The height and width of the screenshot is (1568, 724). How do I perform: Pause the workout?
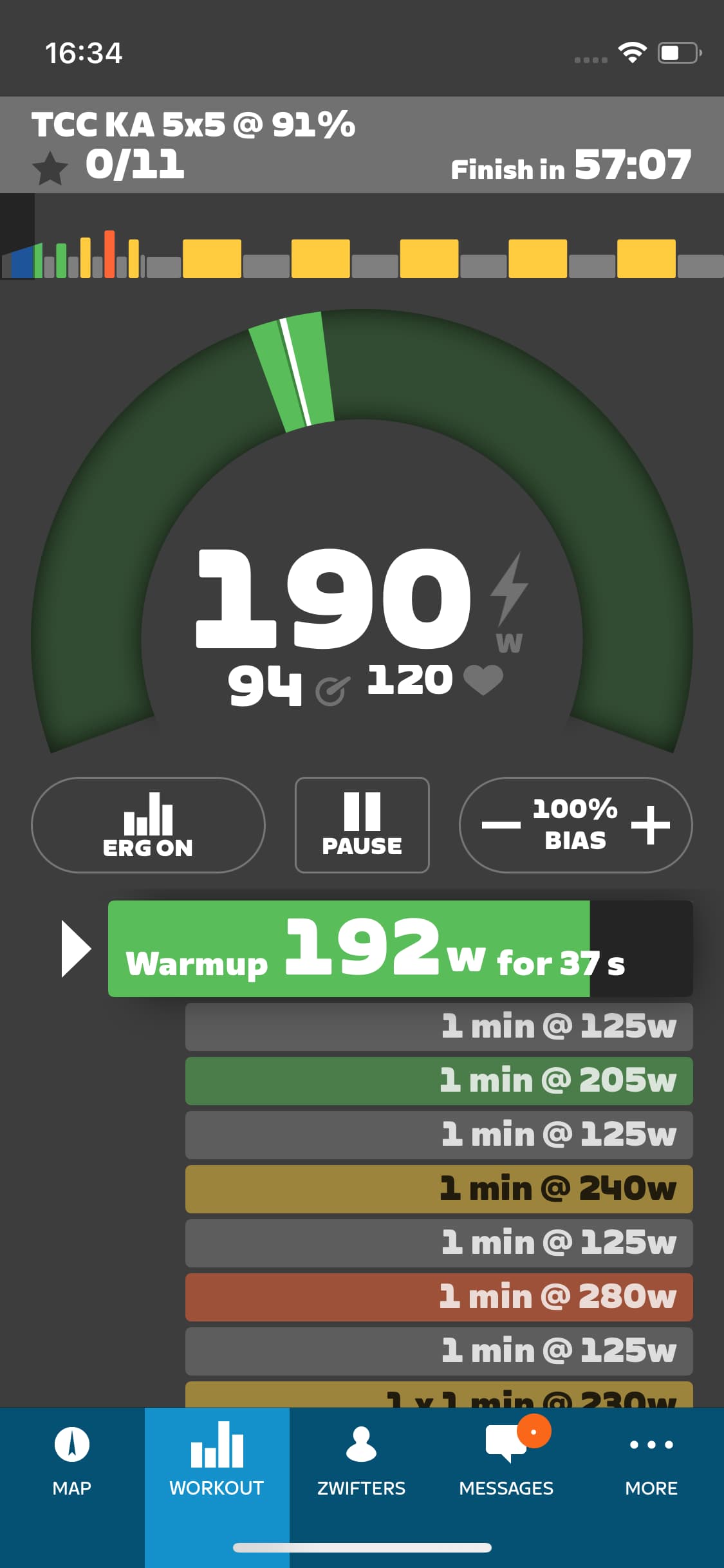tap(362, 825)
